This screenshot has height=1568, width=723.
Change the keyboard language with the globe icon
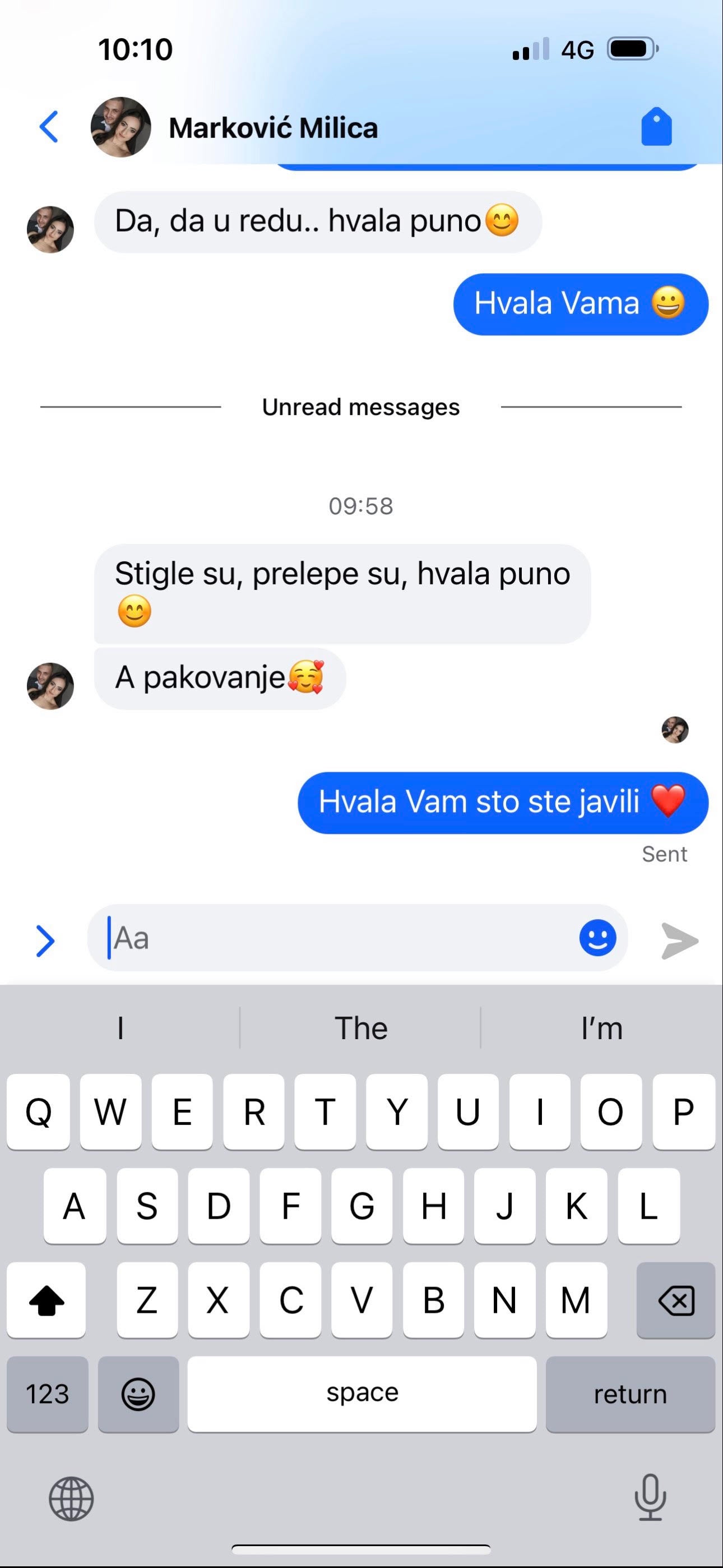tap(71, 1498)
